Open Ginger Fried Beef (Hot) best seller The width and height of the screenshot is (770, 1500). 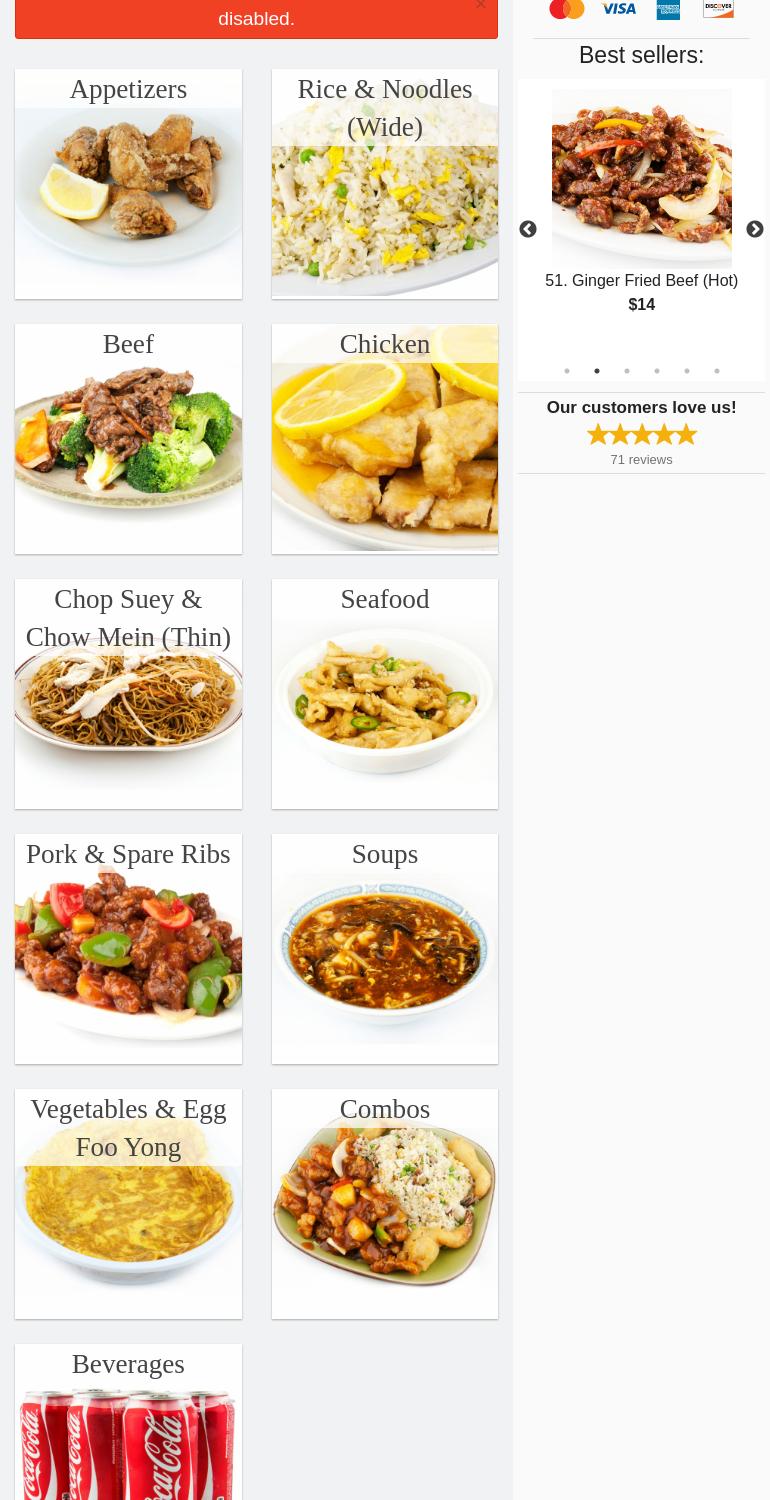(641, 281)
